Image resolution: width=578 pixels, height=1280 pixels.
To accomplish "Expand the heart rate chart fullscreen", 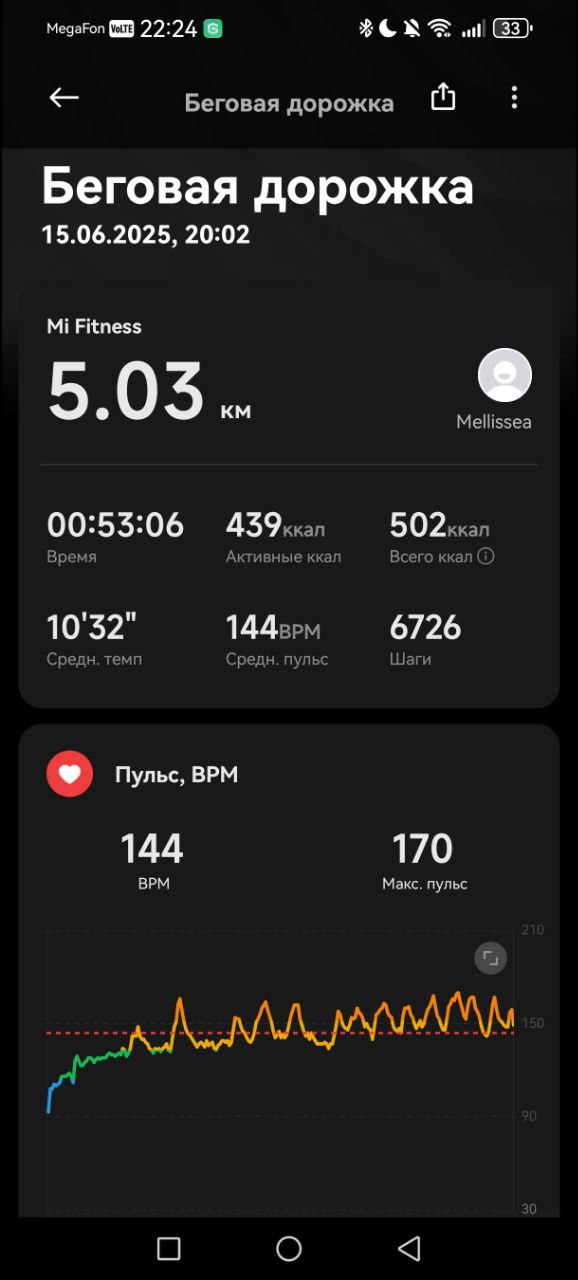I will tap(490, 959).
